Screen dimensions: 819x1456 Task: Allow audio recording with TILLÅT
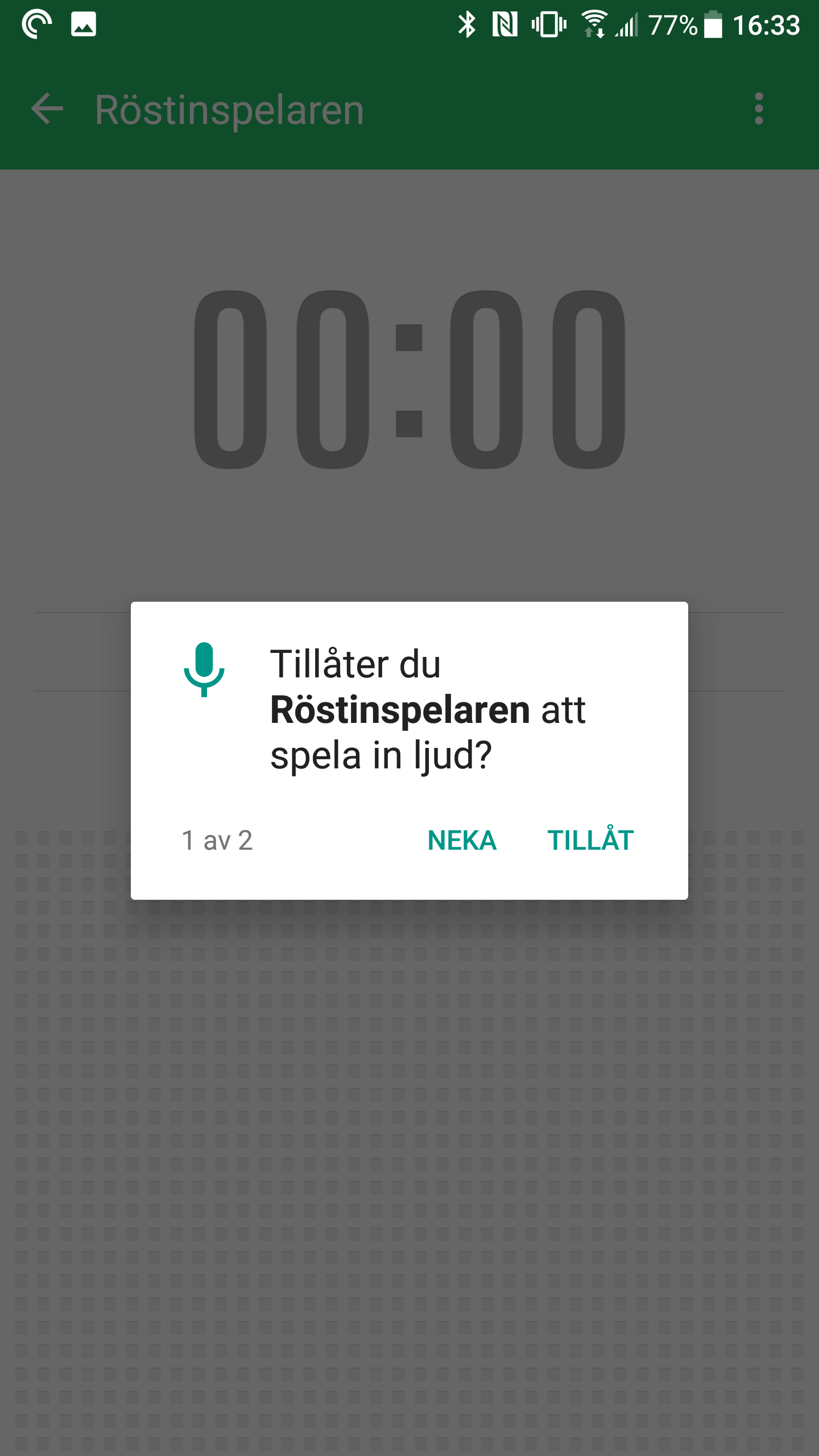pos(590,840)
